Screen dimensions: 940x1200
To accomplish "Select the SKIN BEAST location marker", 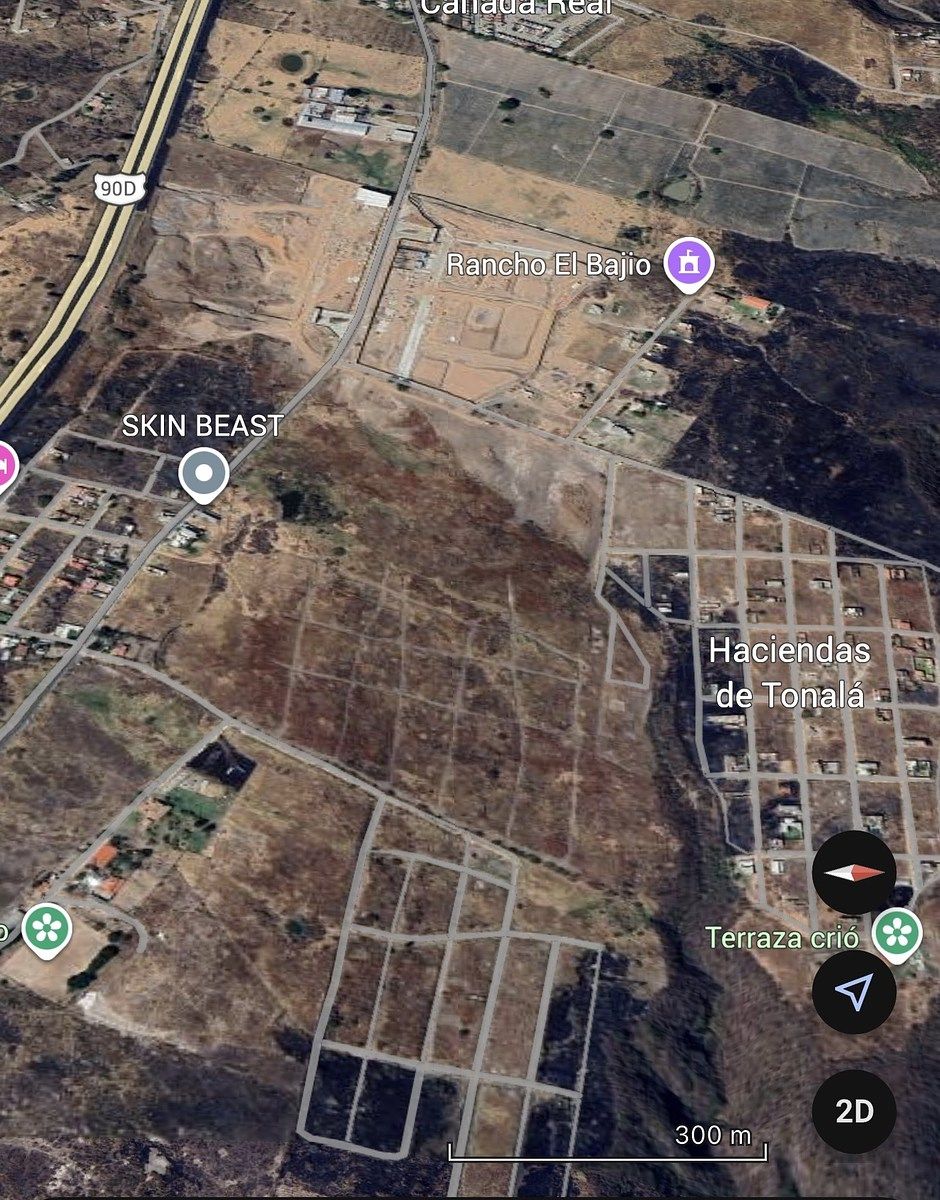I will tap(204, 473).
